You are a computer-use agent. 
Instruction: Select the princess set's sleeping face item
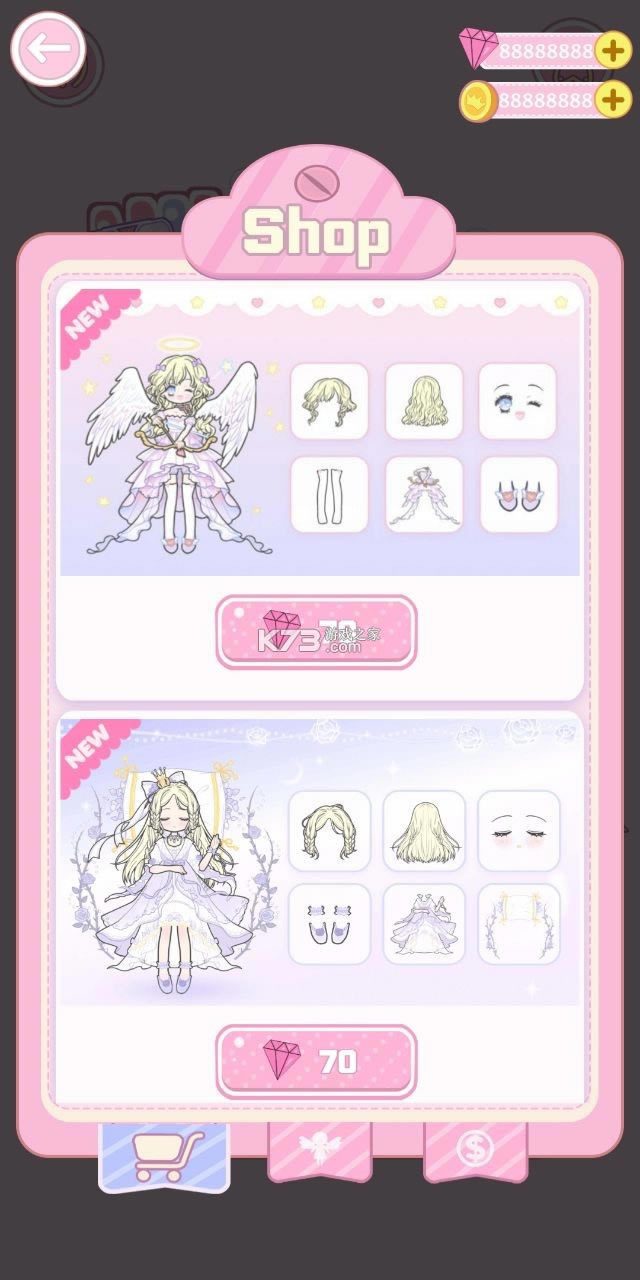tap(518, 830)
